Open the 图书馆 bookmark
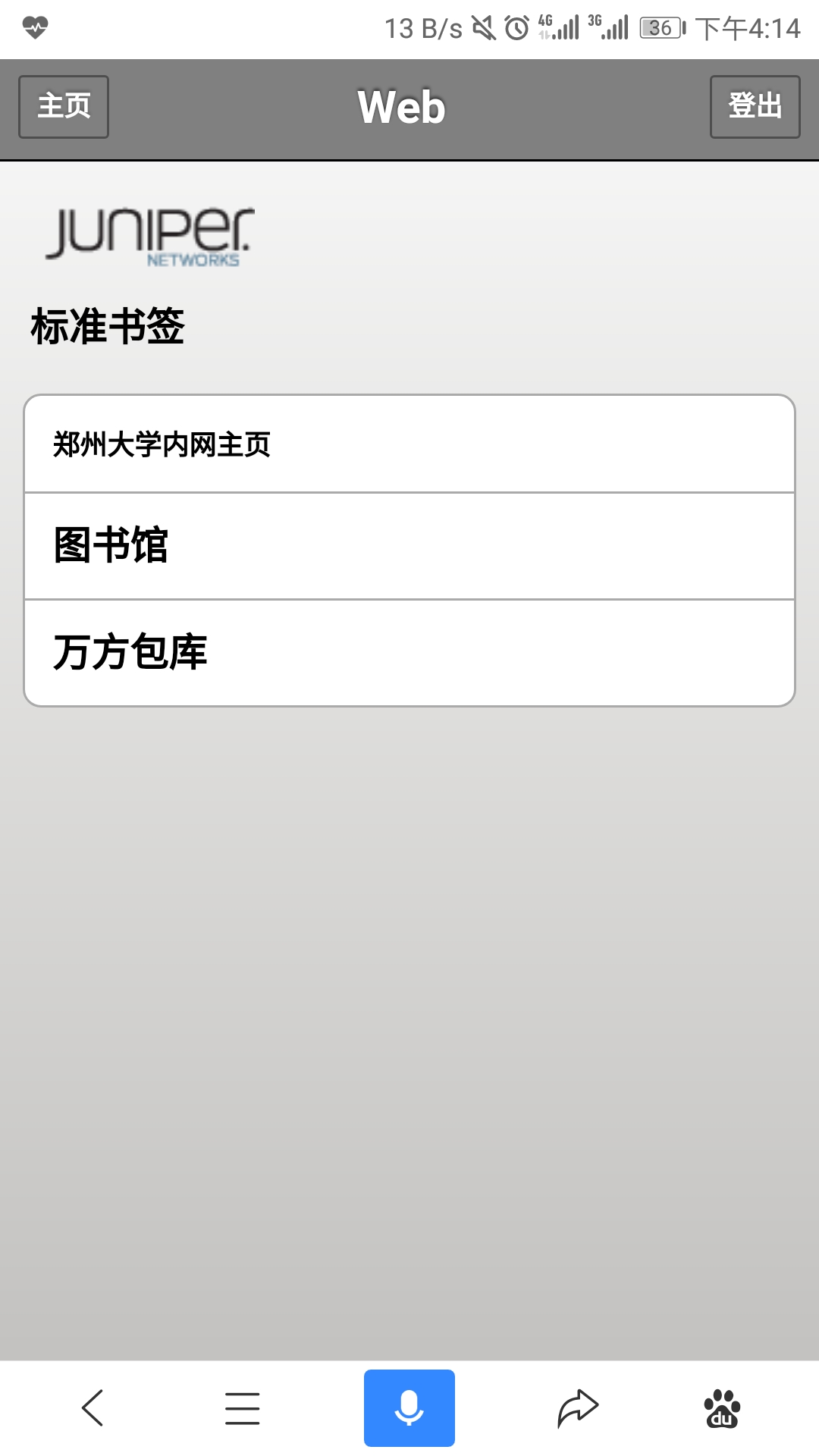 409,546
